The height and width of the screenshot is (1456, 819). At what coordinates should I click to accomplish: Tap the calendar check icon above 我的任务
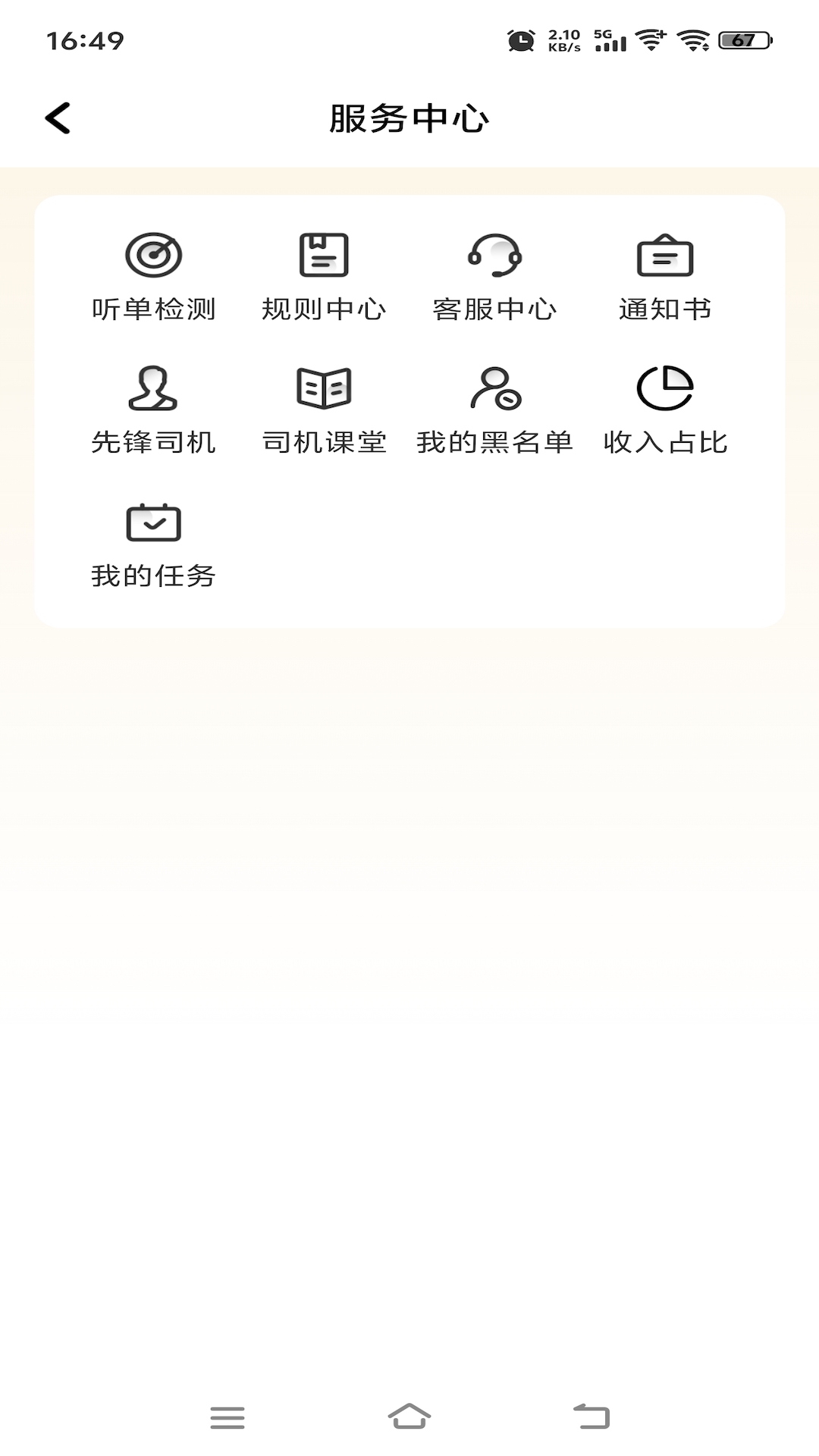coord(153,522)
